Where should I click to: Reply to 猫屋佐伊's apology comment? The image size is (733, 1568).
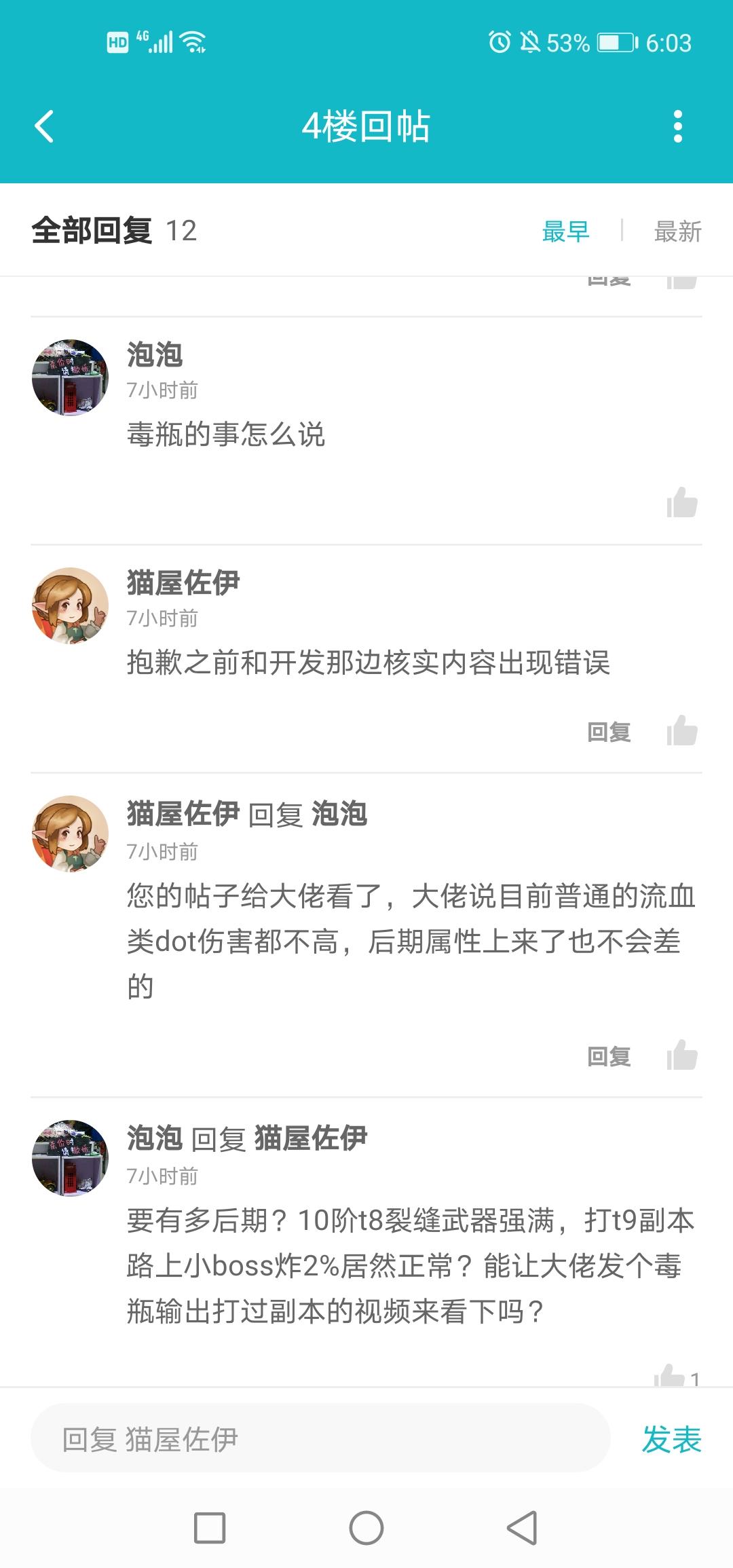point(609,732)
